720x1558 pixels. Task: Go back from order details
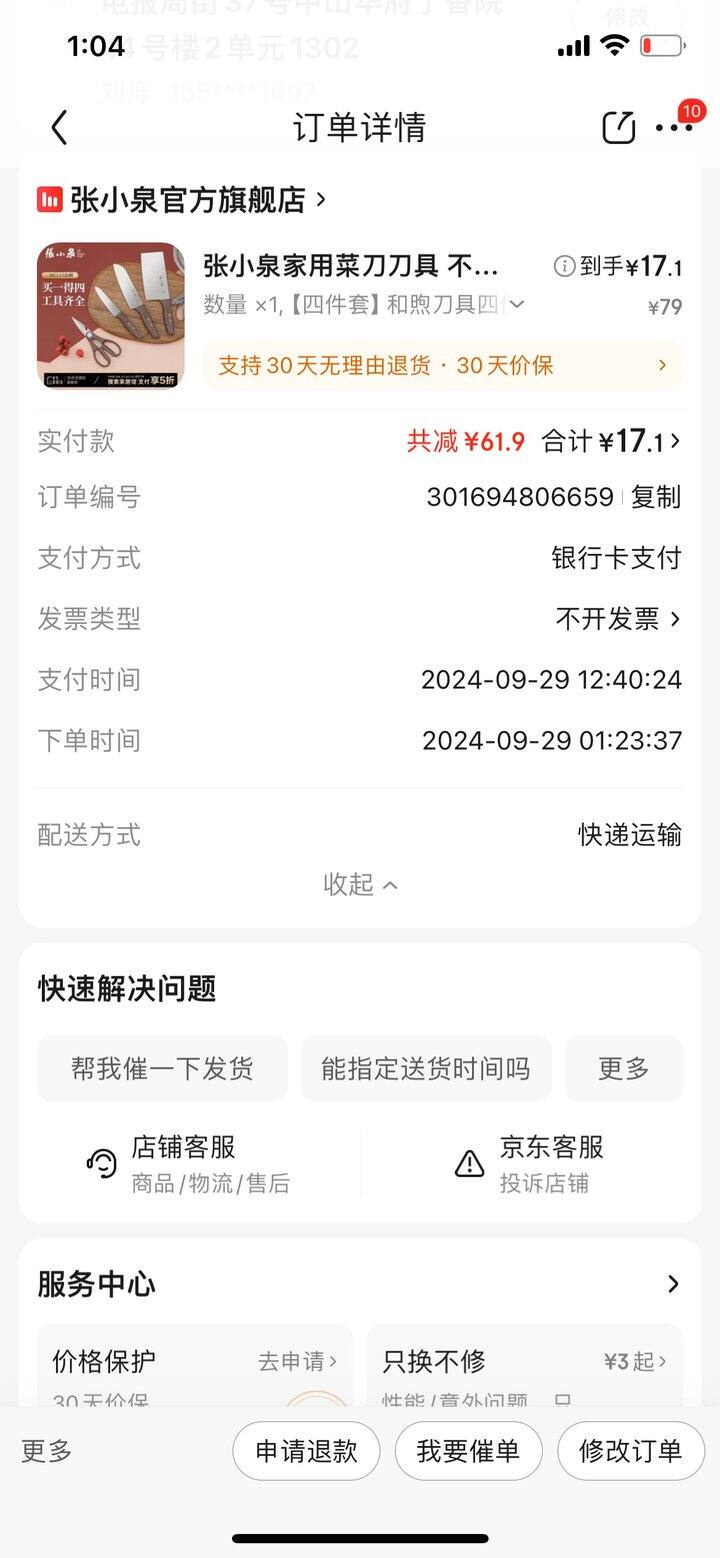59,127
